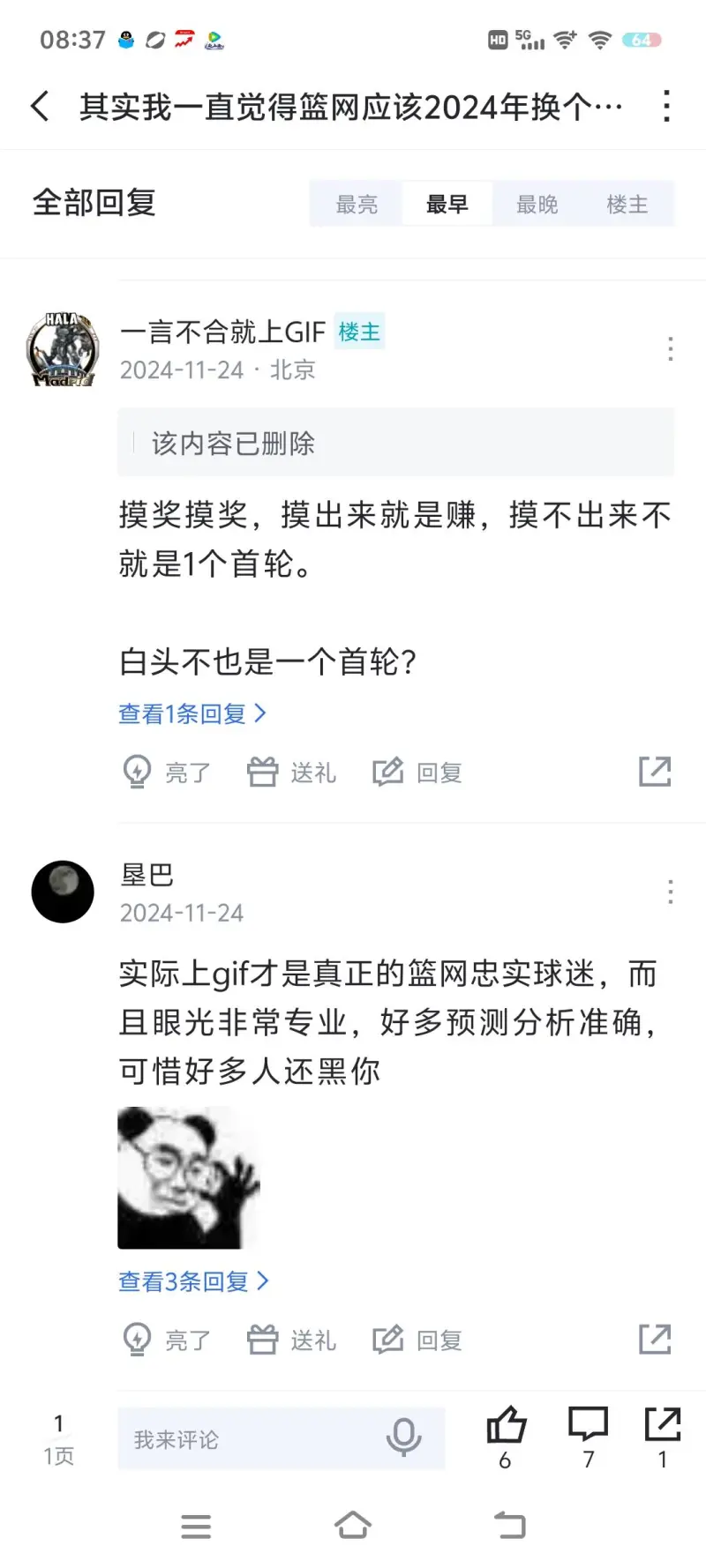The width and height of the screenshot is (706, 1568).
Task: Open the options dots on 一言不合就上GIF's reply
Action: coord(671,349)
